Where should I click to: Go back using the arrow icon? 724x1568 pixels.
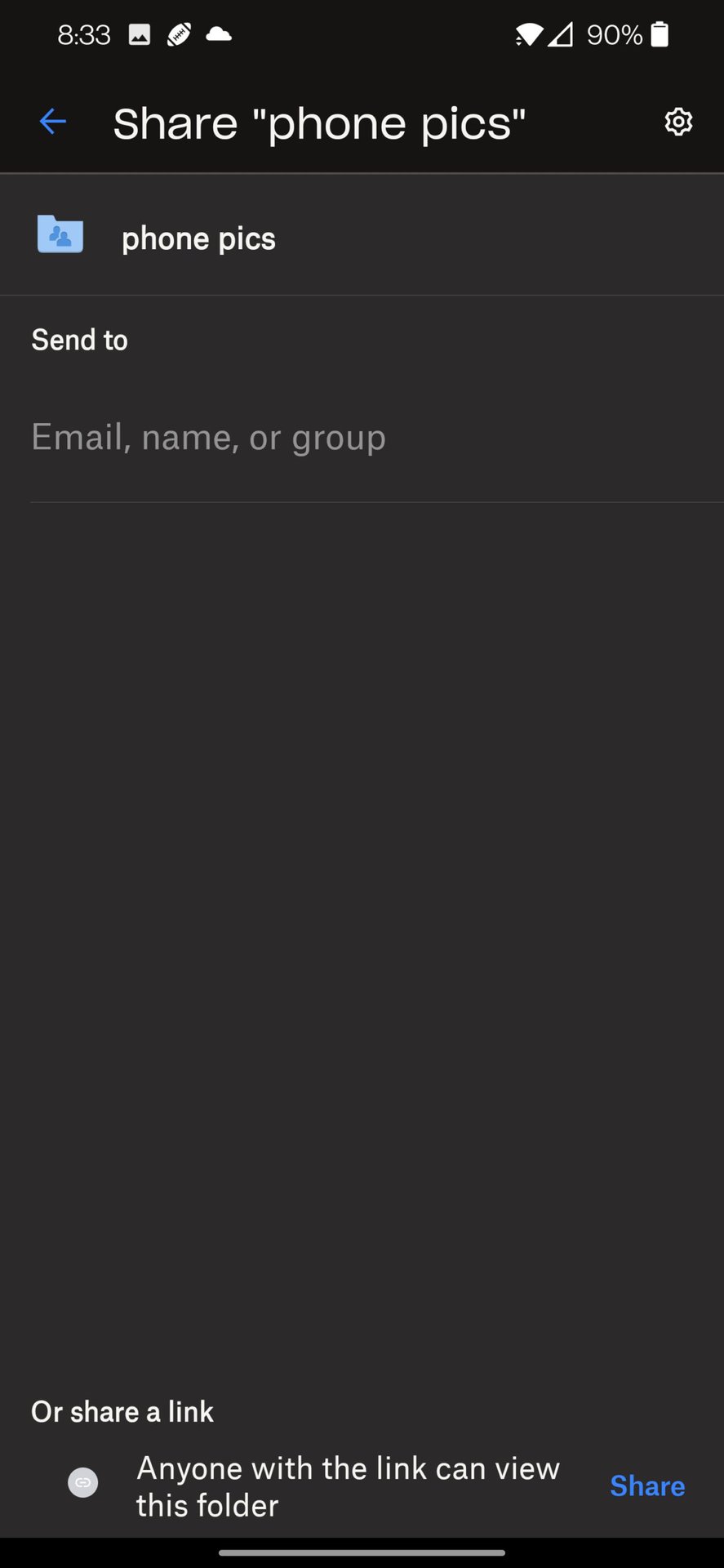[x=52, y=122]
